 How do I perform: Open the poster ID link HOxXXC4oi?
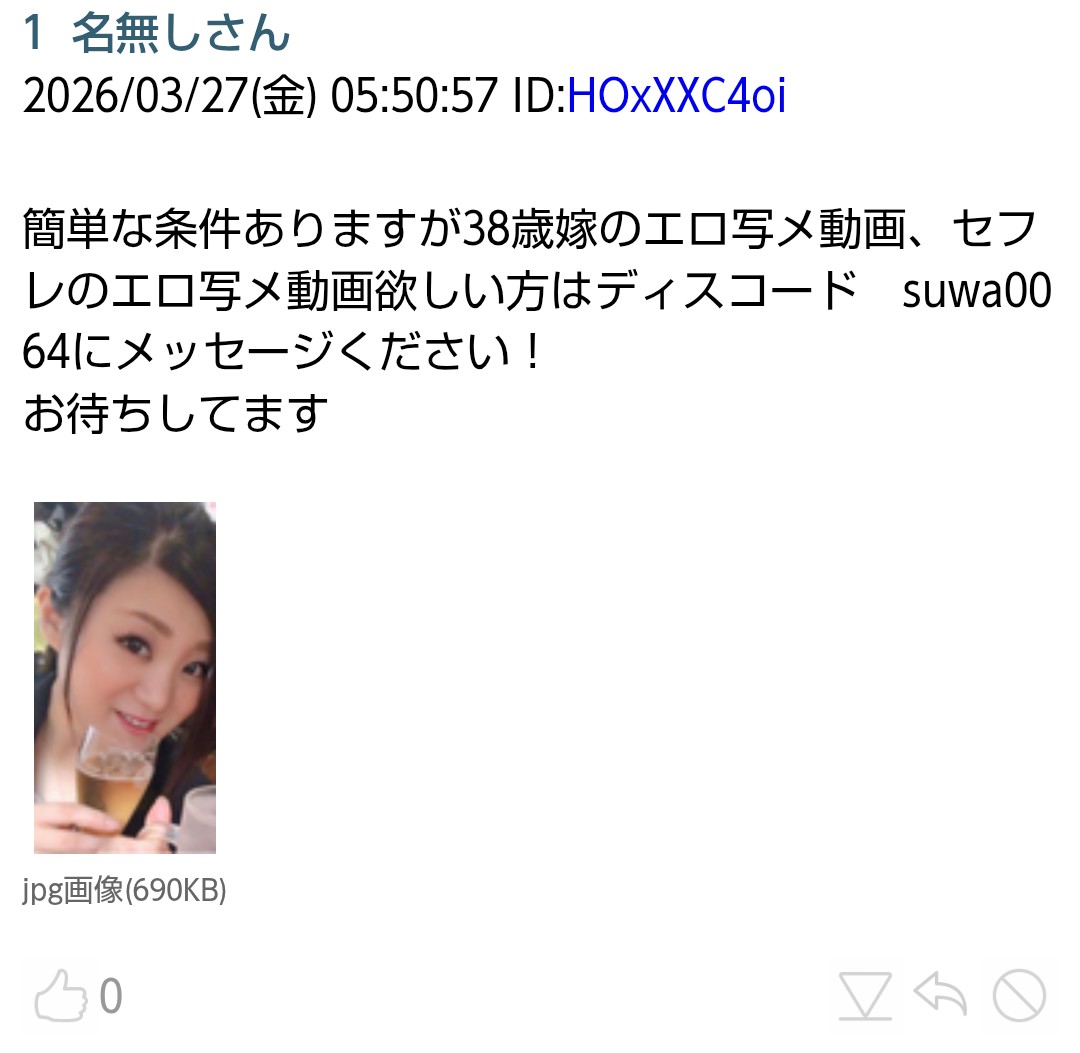676,96
